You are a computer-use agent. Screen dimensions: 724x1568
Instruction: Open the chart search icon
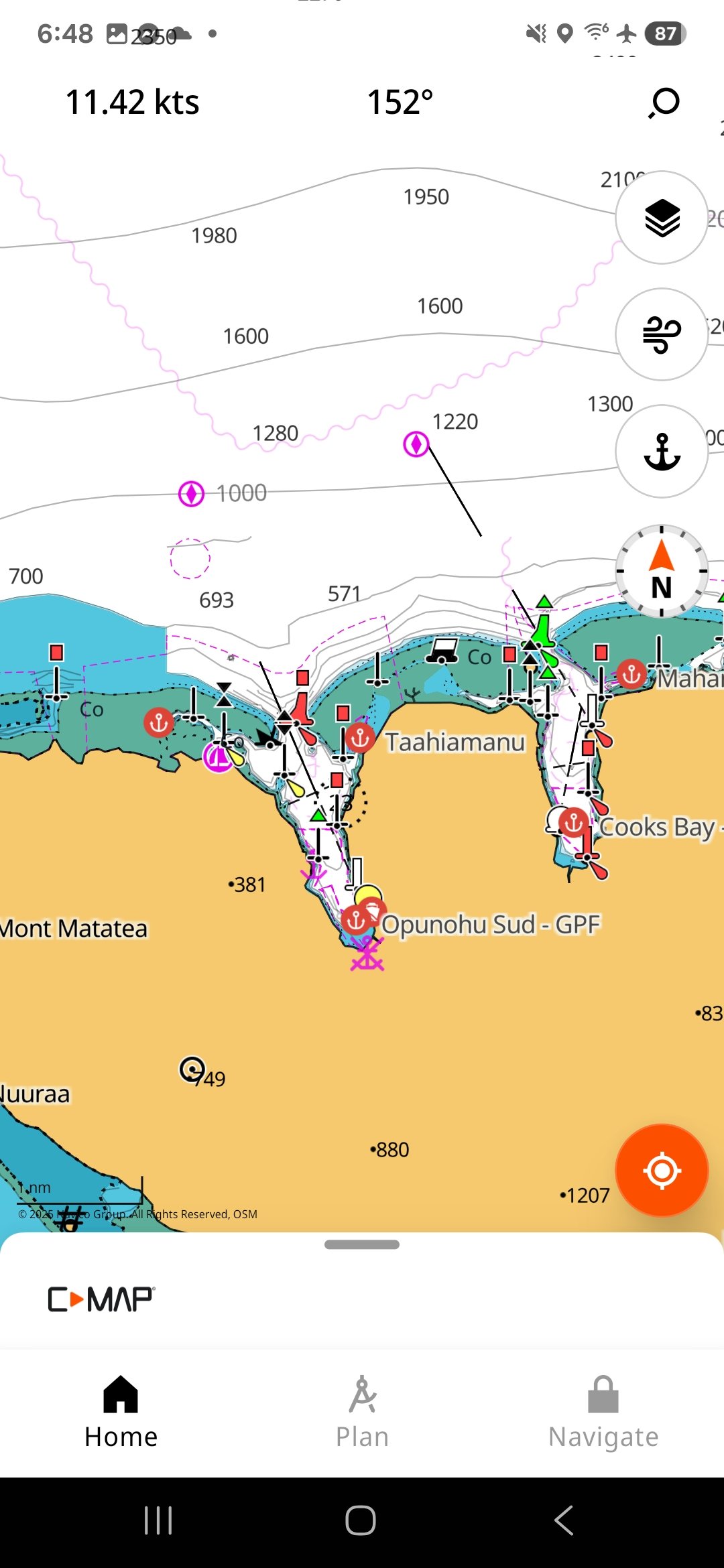click(x=664, y=103)
